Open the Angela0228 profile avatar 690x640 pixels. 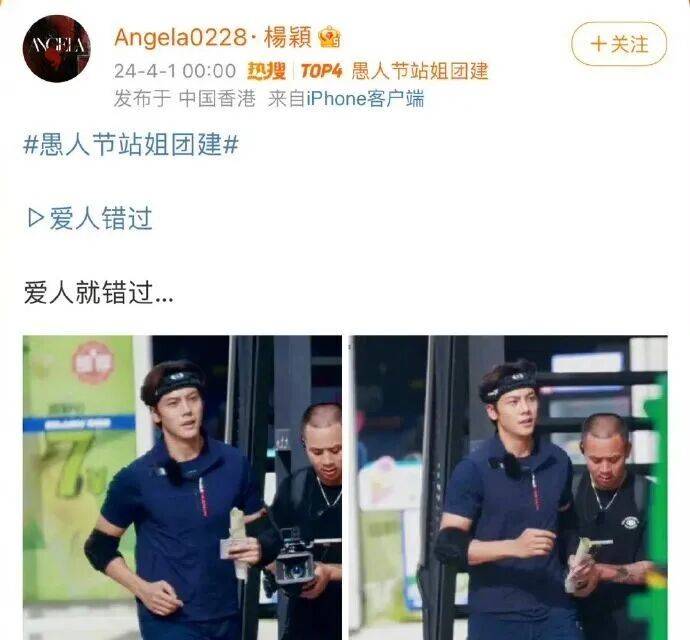56,49
